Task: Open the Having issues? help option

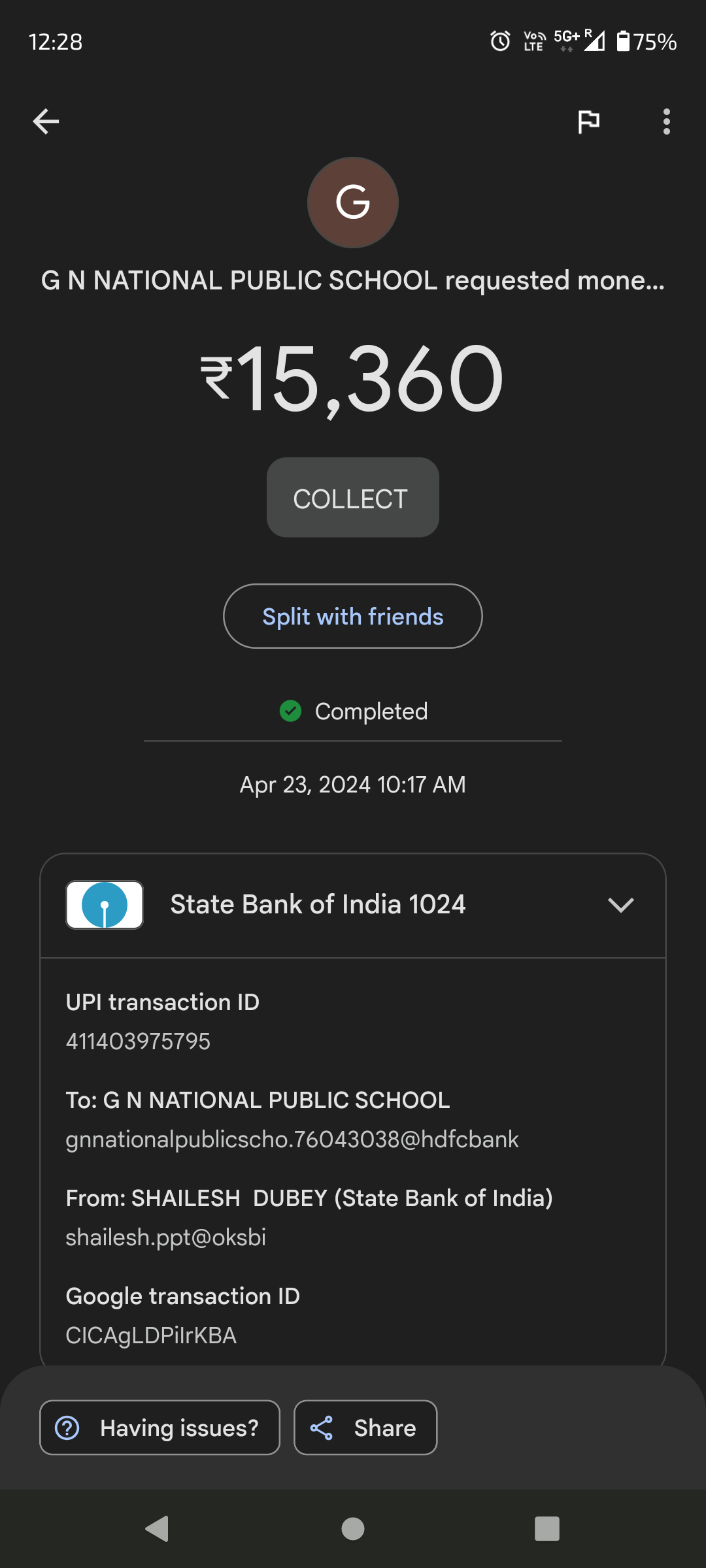Action: click(160, 1428)
